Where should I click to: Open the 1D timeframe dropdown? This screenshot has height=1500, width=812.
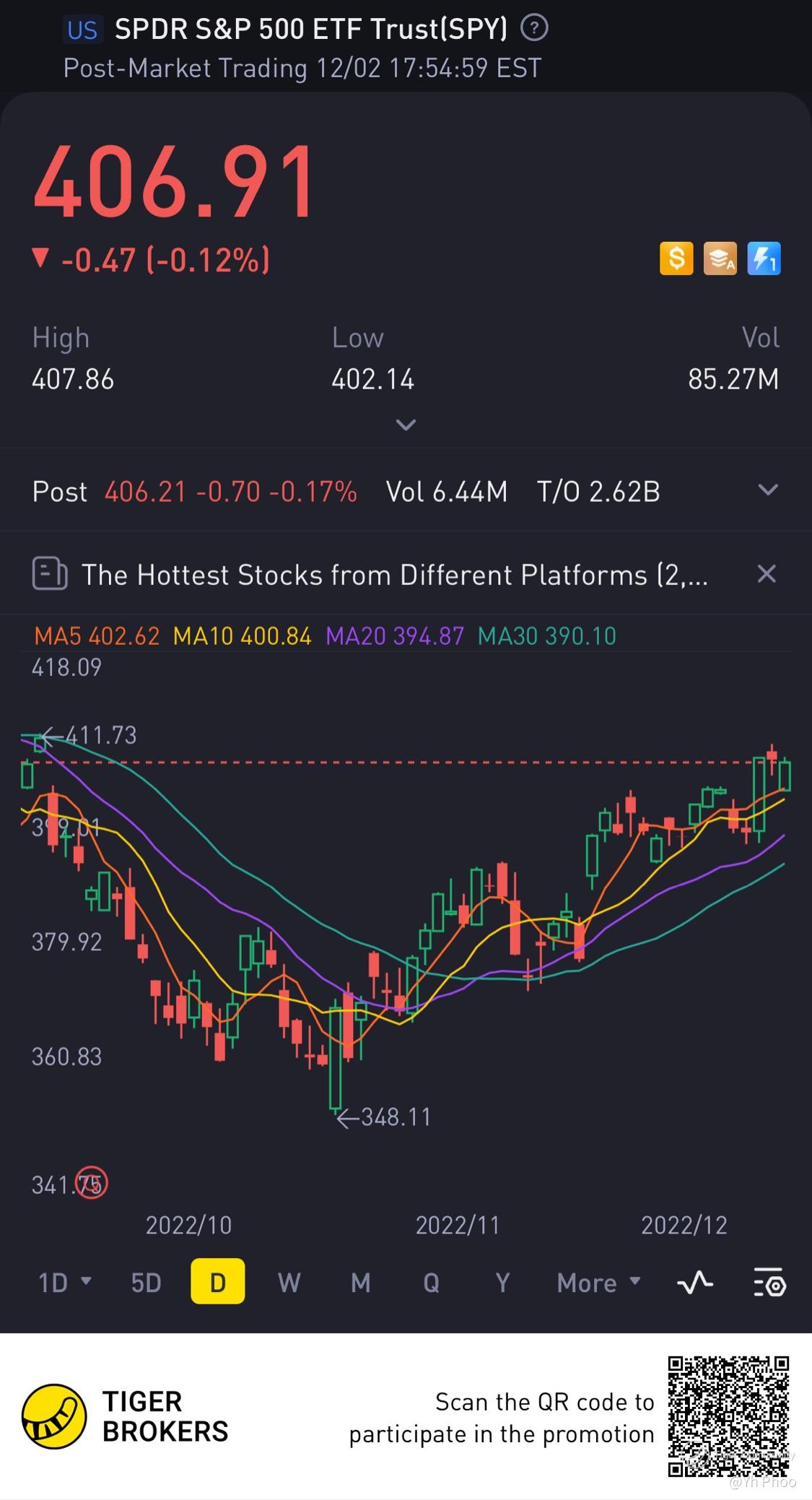click(64, 1283)
